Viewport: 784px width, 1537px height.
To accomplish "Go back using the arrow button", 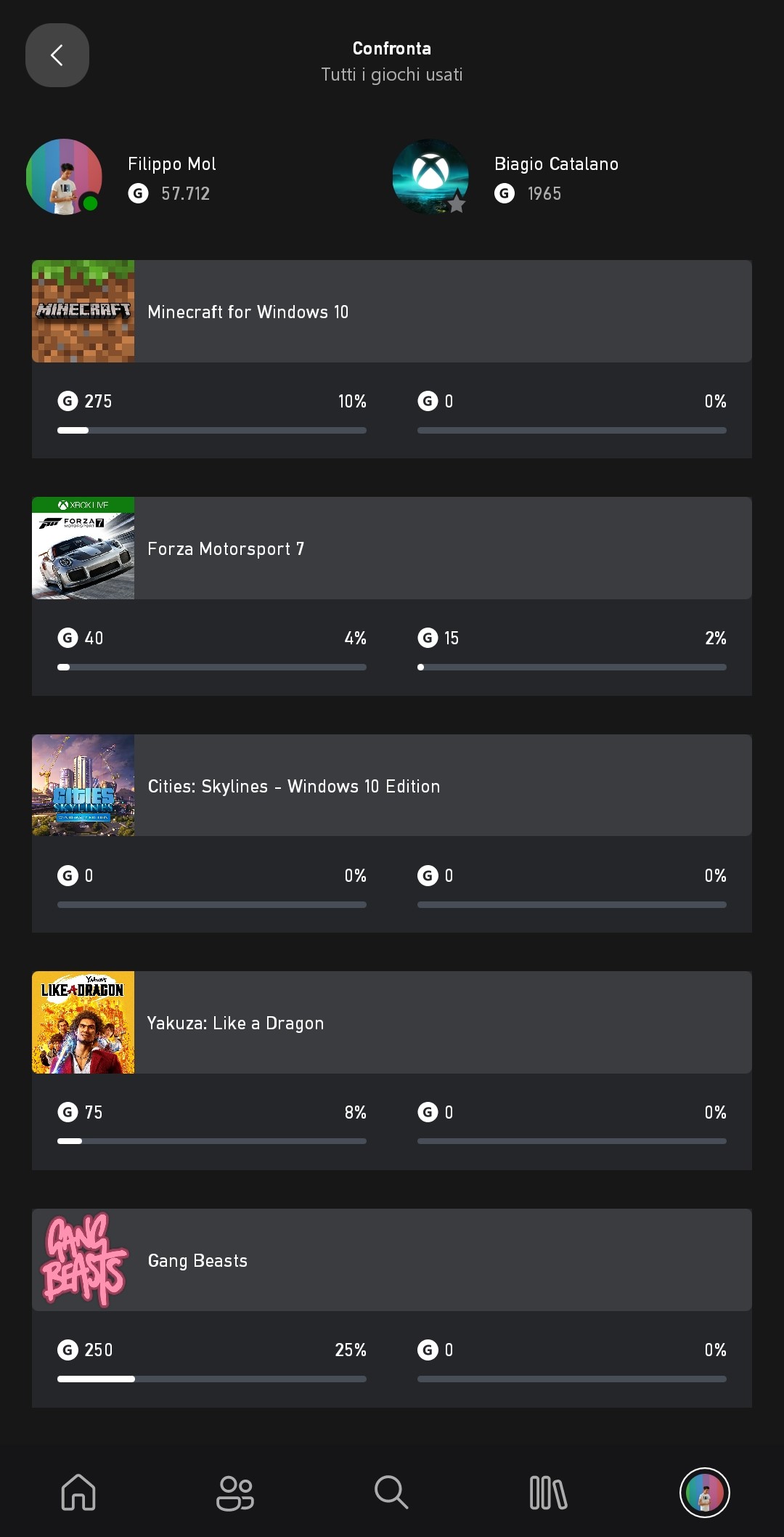I will [57, 55].
